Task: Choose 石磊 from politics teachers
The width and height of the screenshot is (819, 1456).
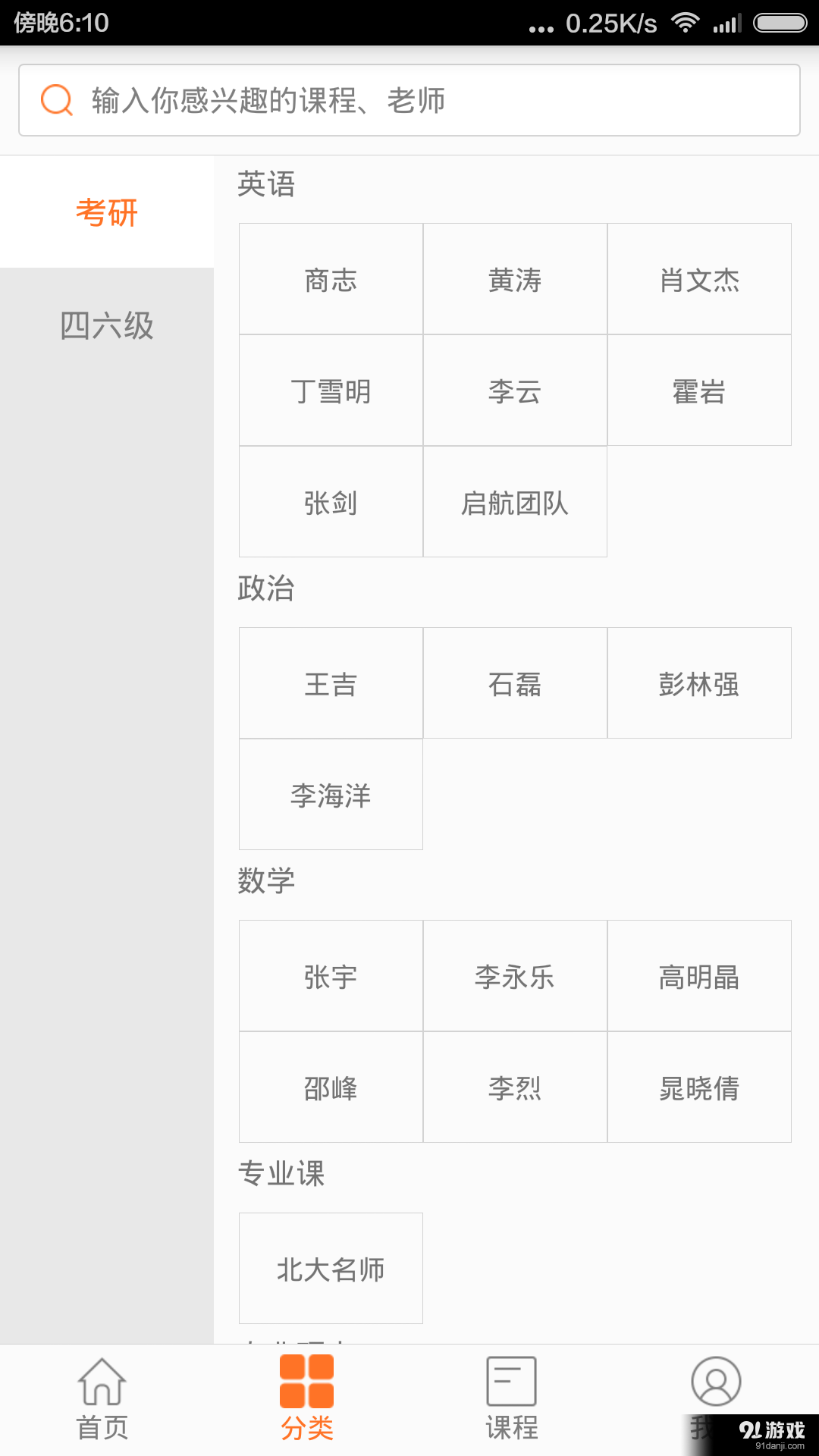Action: 515,682
